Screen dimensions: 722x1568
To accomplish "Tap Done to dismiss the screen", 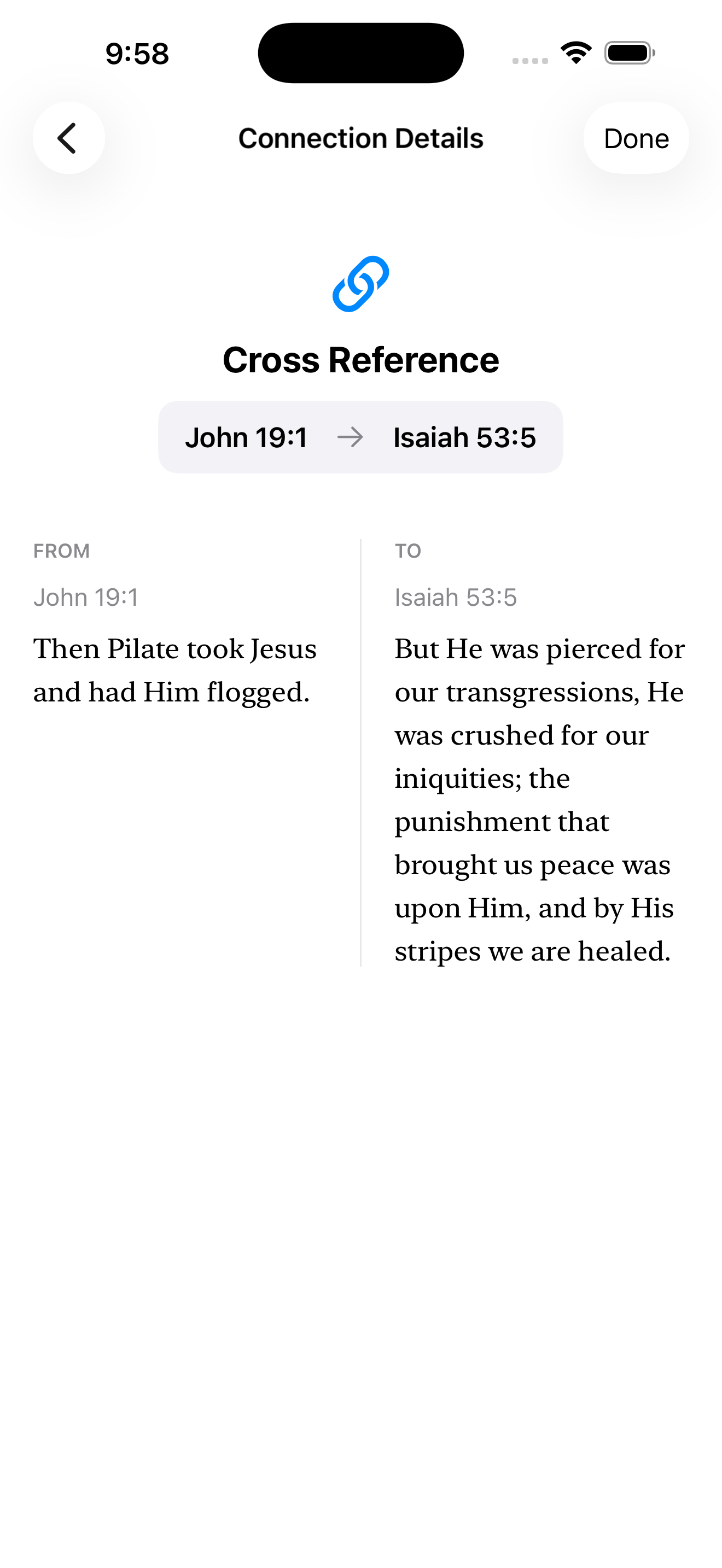I will click(x=636, y=138).
